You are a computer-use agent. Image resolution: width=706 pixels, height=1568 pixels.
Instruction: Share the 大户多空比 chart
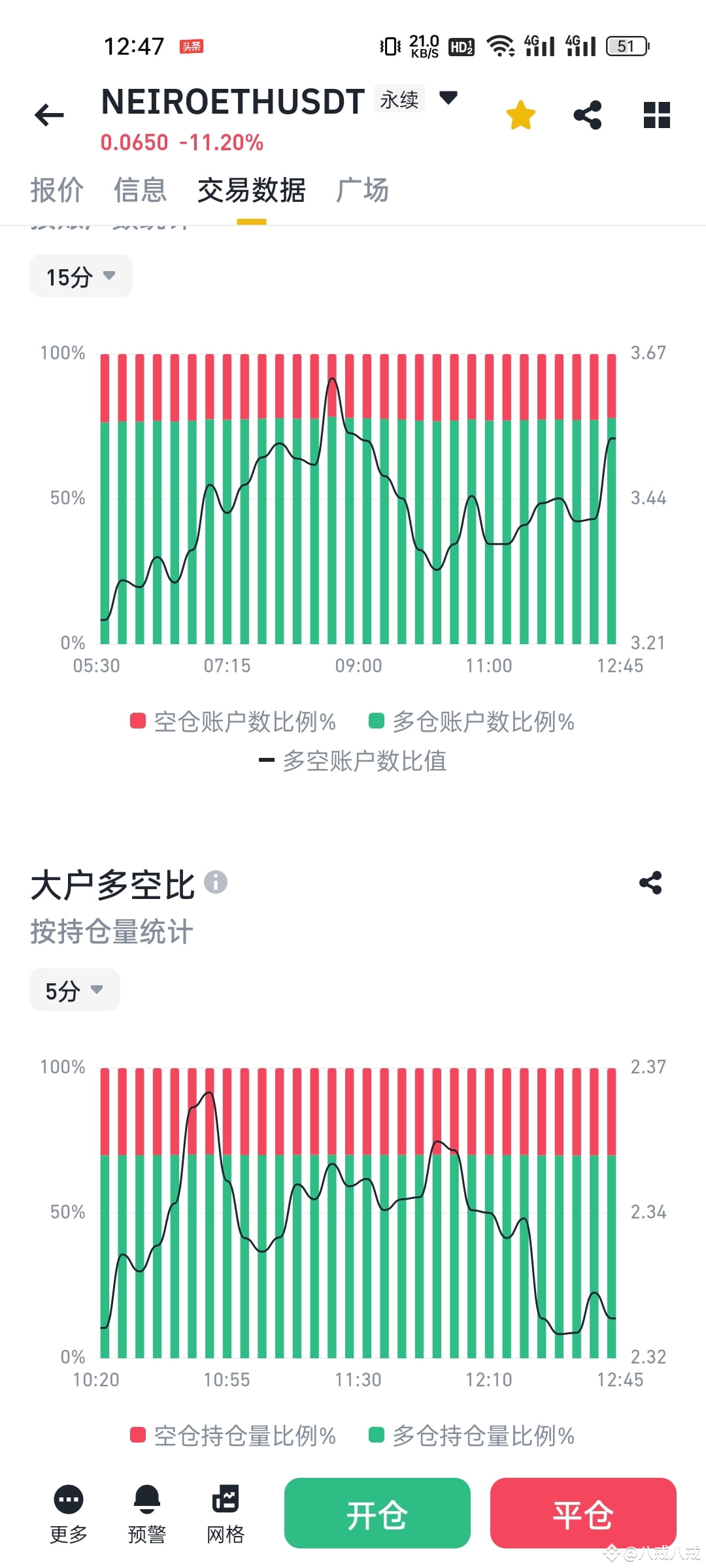tap(651, 883)
